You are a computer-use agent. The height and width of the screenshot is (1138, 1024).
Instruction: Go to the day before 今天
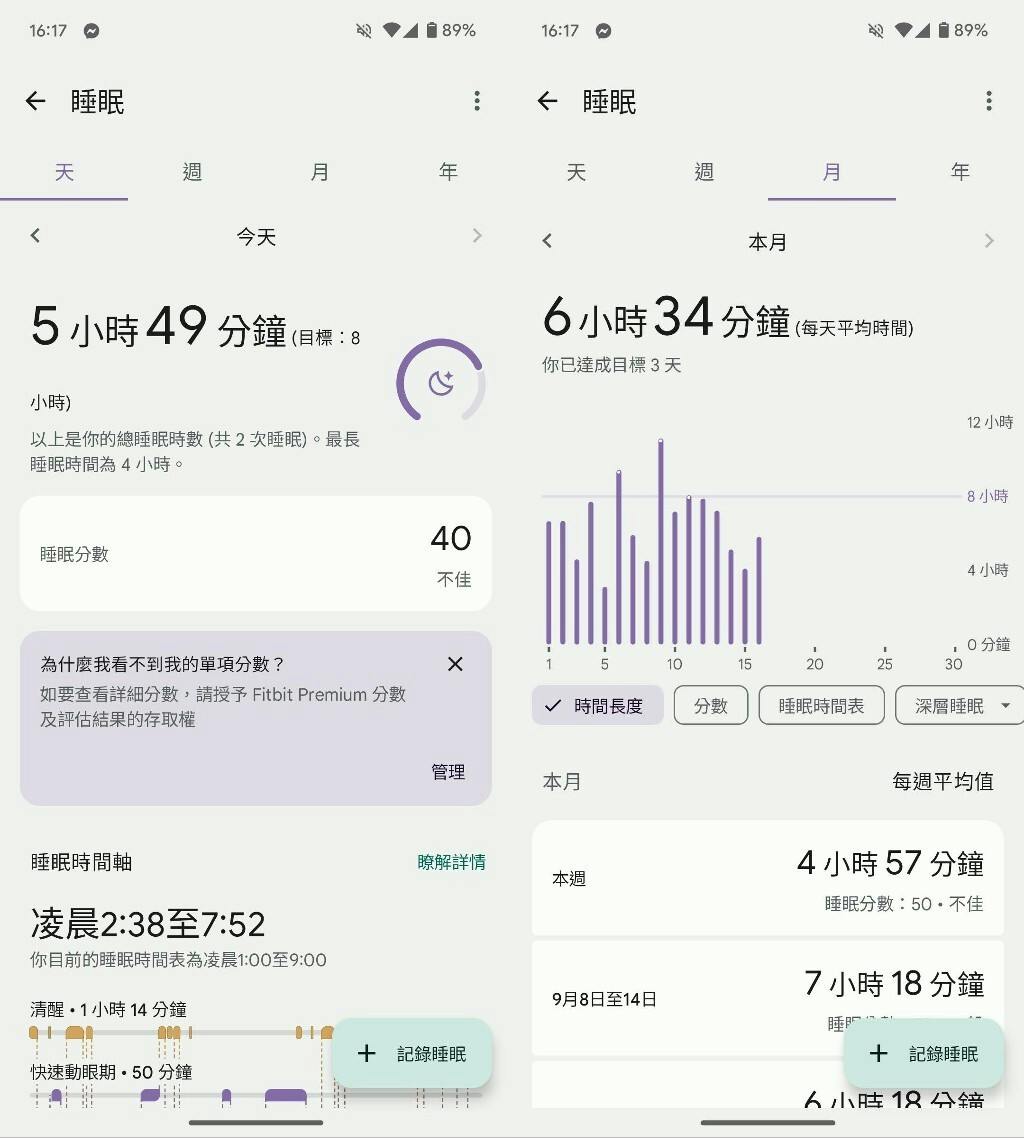point(36,236)
